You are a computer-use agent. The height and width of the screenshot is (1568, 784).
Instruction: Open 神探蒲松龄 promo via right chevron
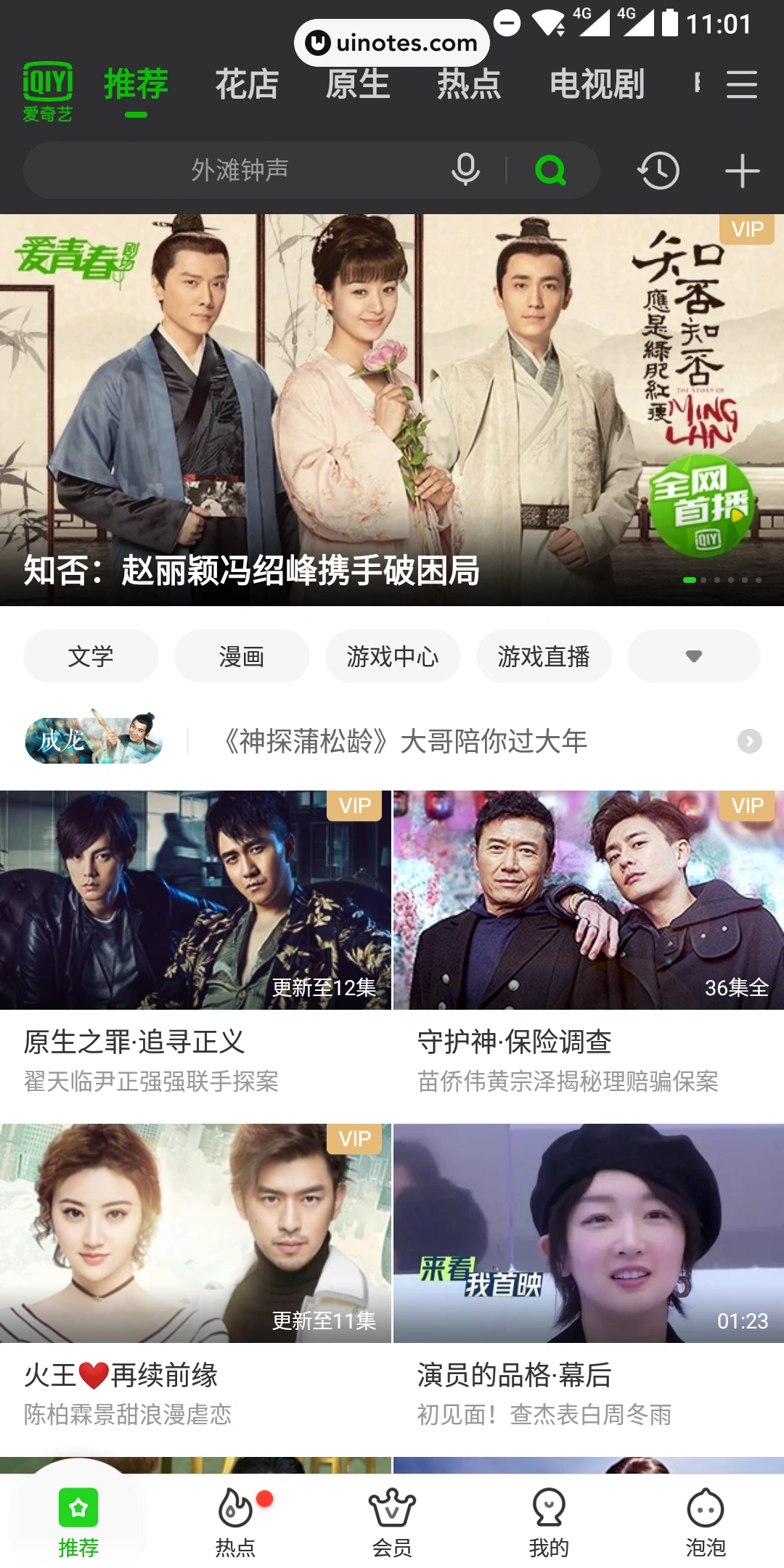pos(749,742)
